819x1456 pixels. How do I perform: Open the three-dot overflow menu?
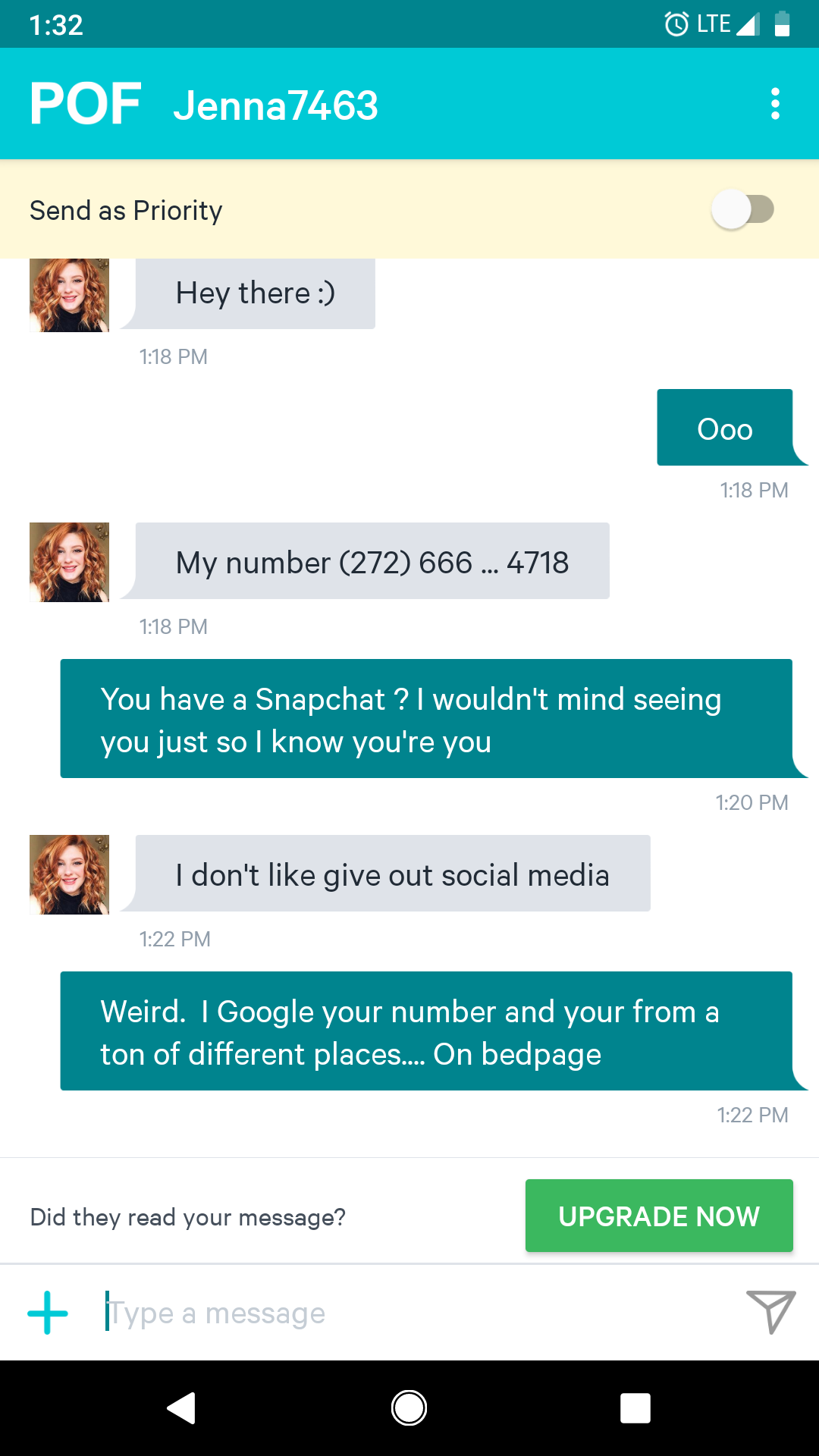coord(774,104)
